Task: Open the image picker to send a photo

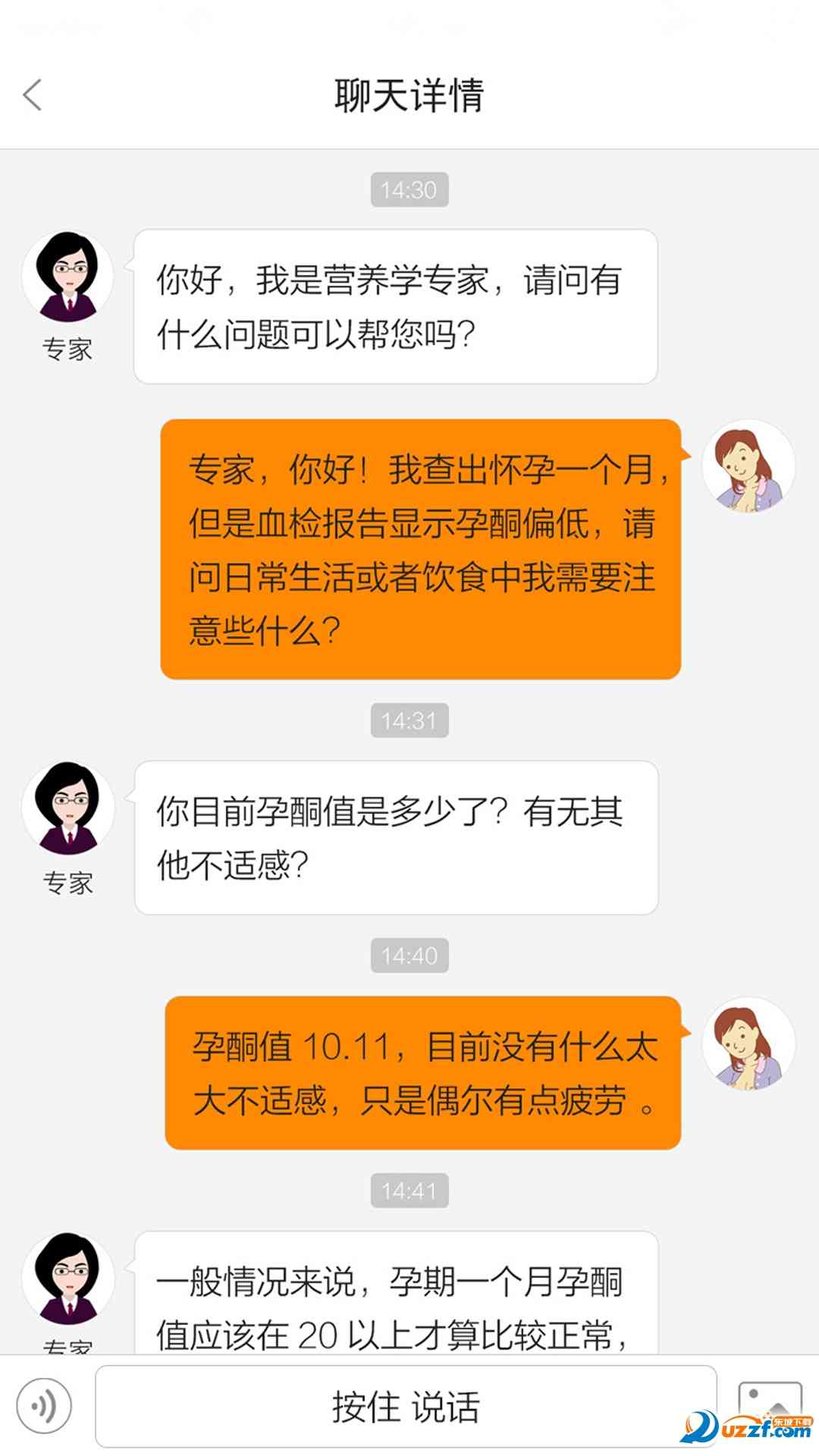Action: (769, 1403)
